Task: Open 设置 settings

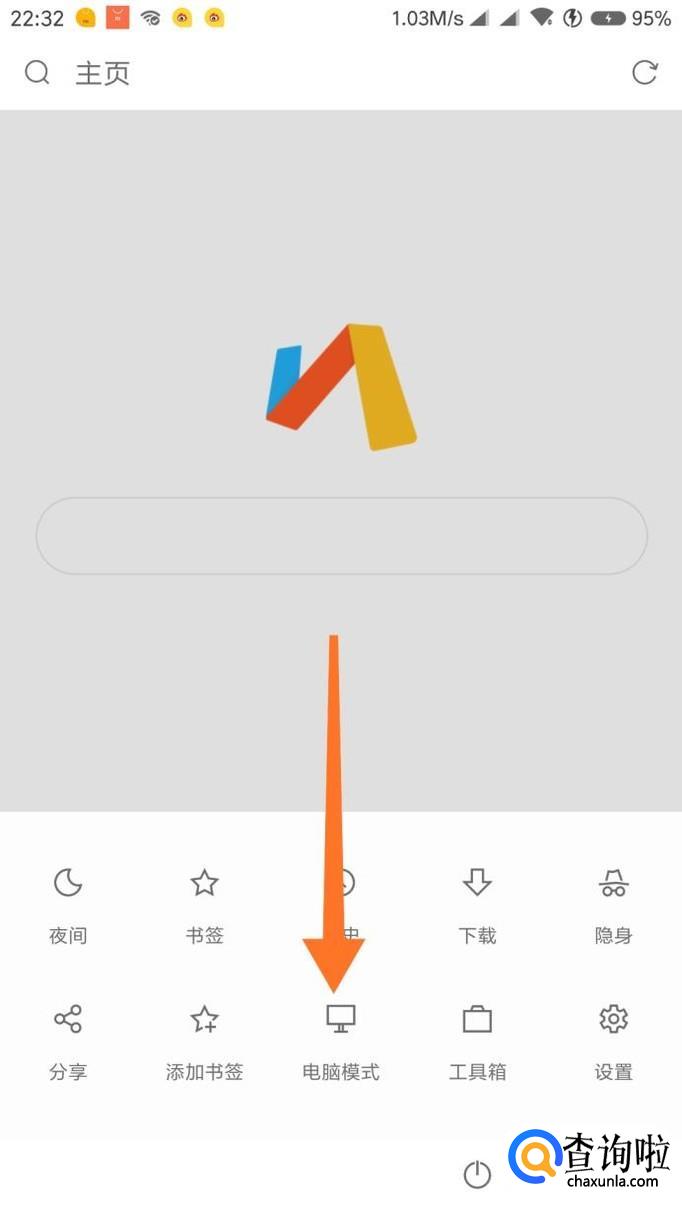Action: click(613, 1038)
